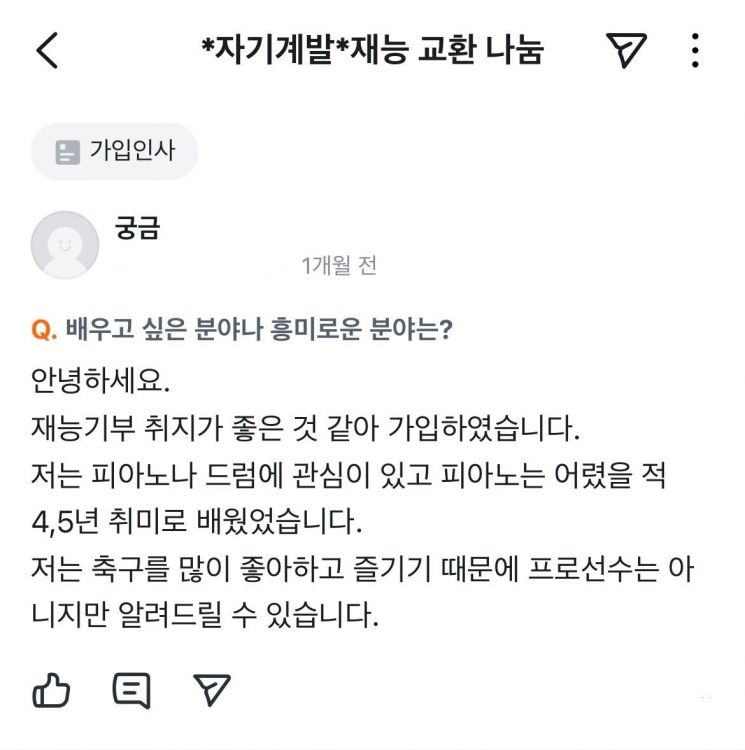Open the *자기계발*재능 교환 나눔 board title
The image size is (745, 750).
[x=373, y=48]
